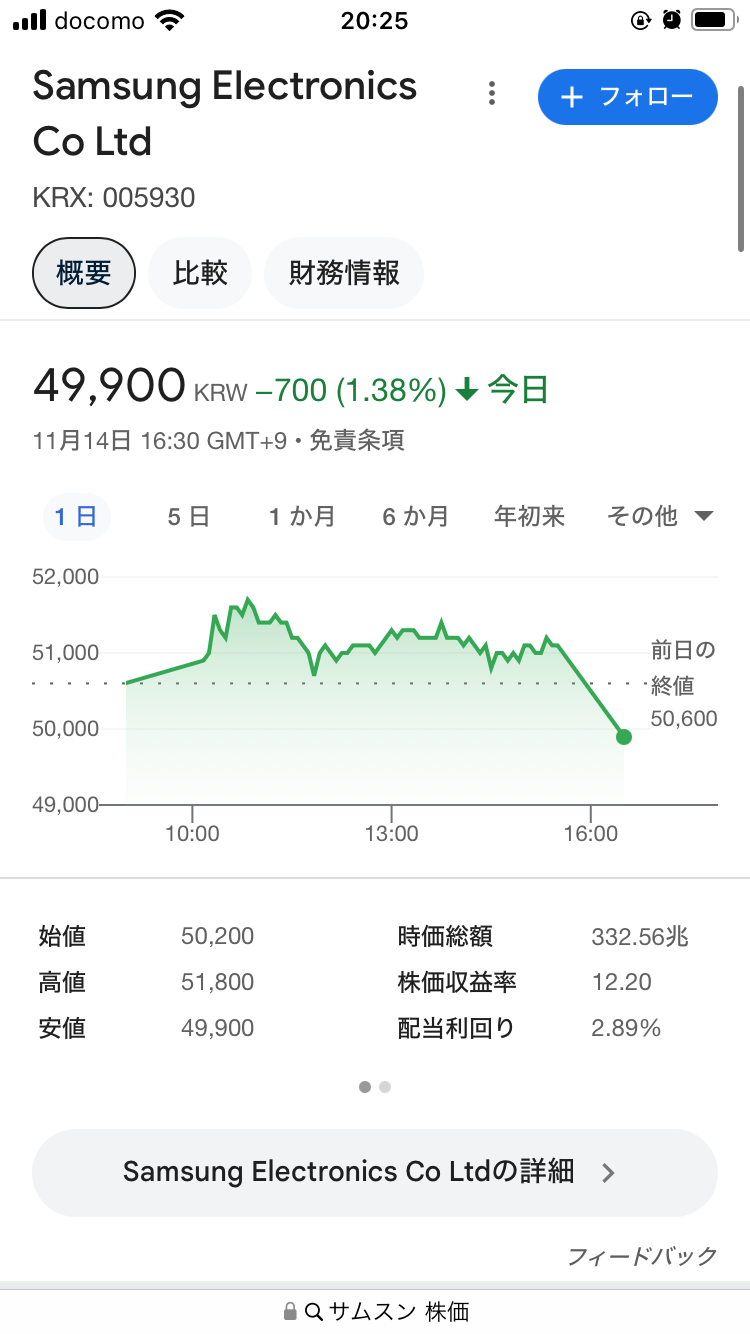Image resolution: width=750 pixels, height=1334 pixels.
Task: Switch chart to 6か月 range
Action: pyautogui.click(x=415, y=517)
